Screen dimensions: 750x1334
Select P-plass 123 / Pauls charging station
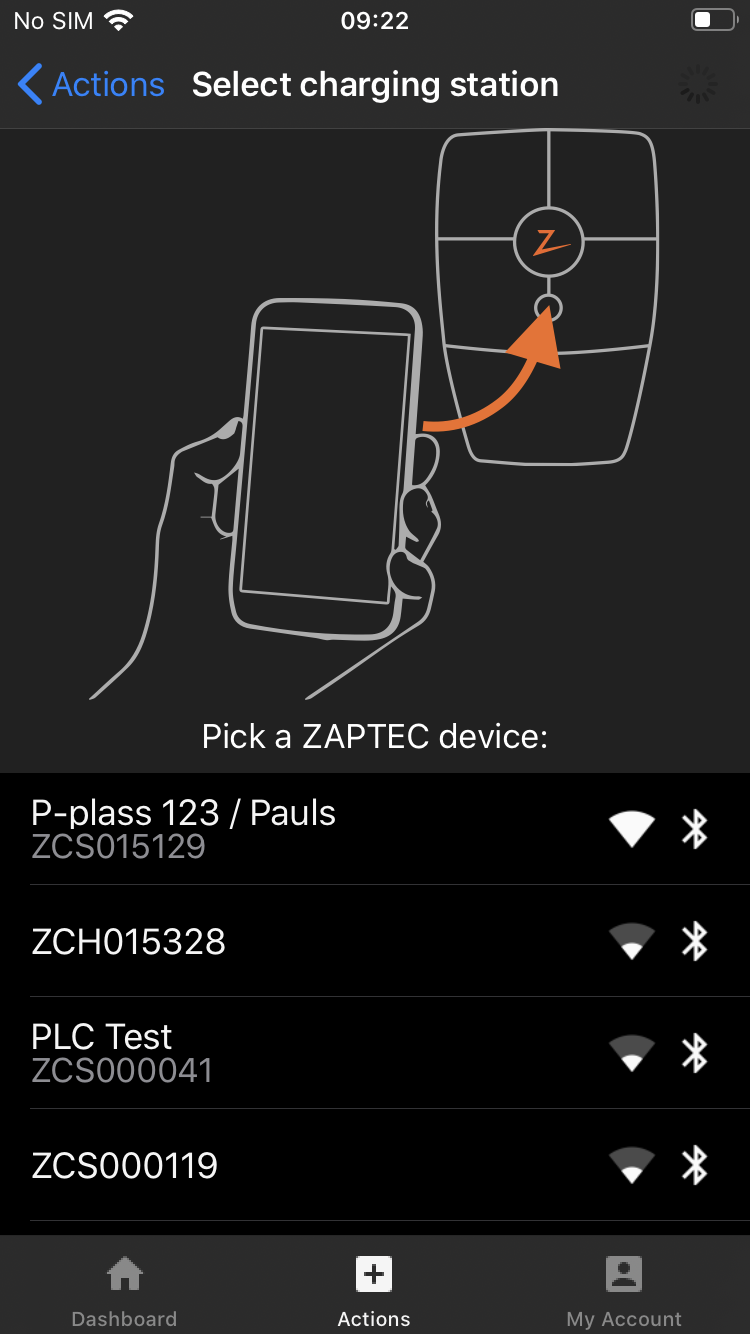coord(300,829)
